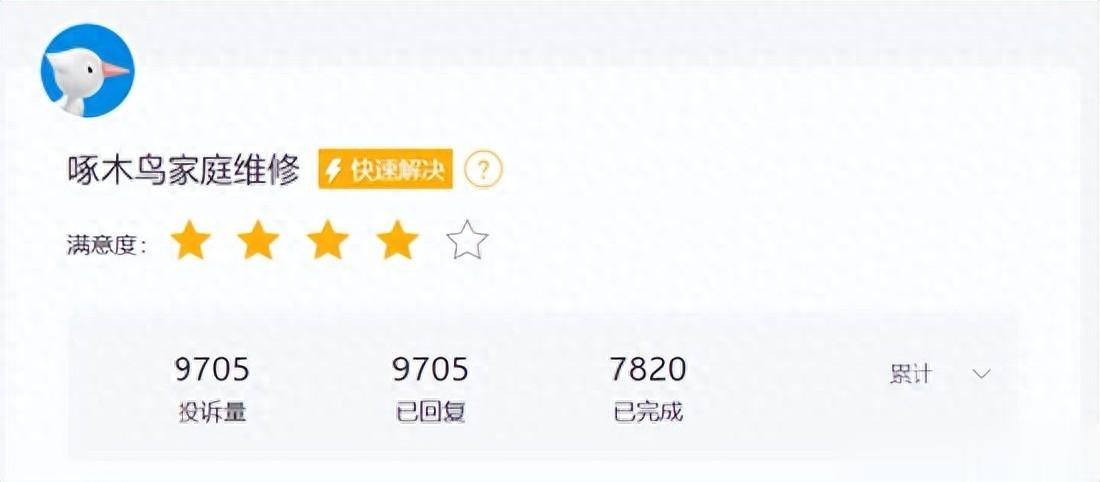Open the 啄木鸟家庭维修 profile avatar

pyautogui.click(x=88, y=70)
